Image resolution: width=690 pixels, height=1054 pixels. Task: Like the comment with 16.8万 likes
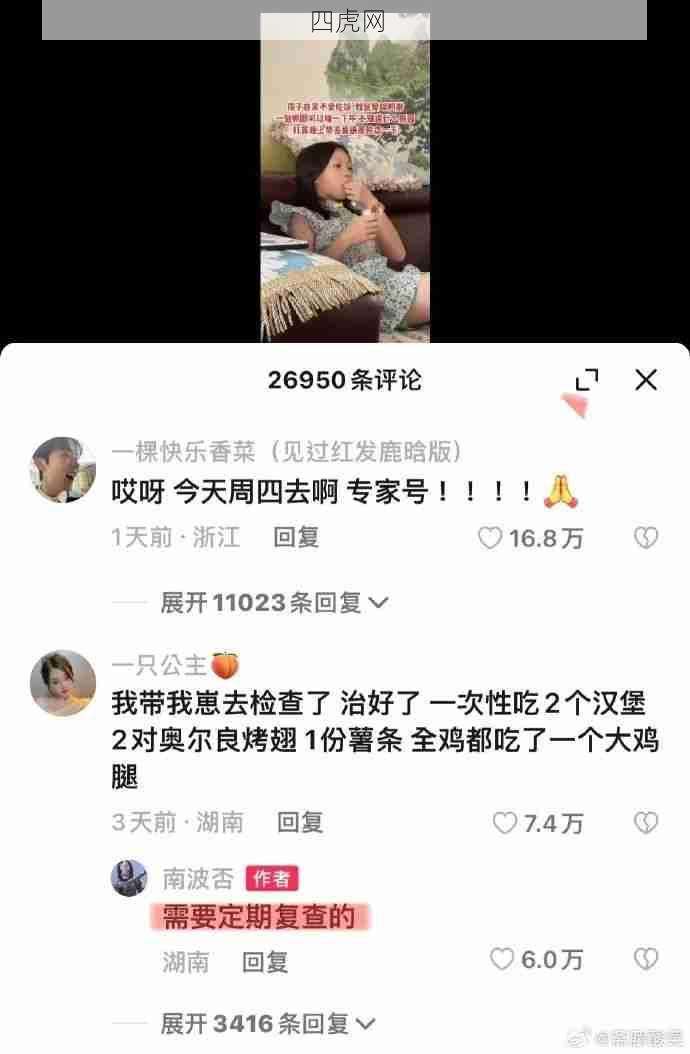point(490,539)
